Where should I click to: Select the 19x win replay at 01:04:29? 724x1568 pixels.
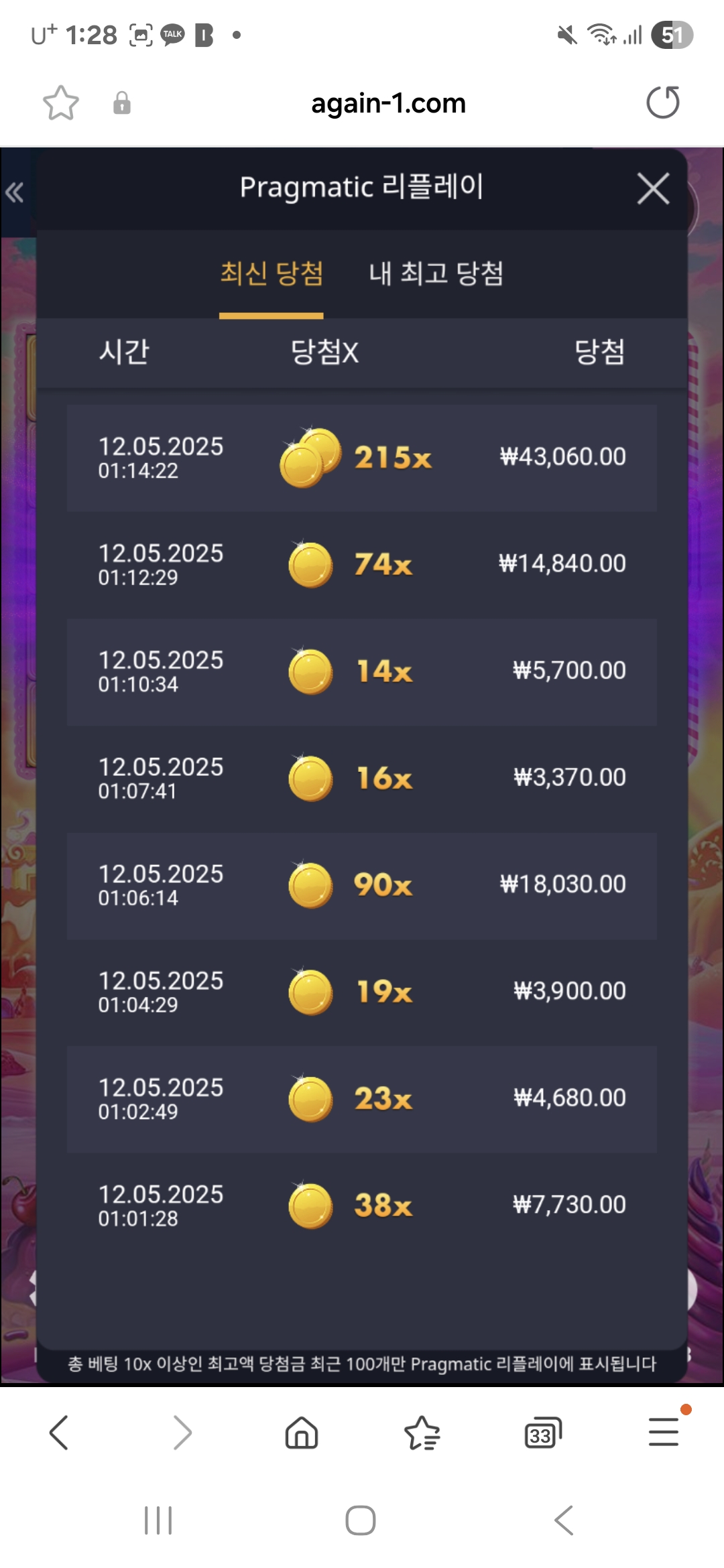tap(362, 992)
